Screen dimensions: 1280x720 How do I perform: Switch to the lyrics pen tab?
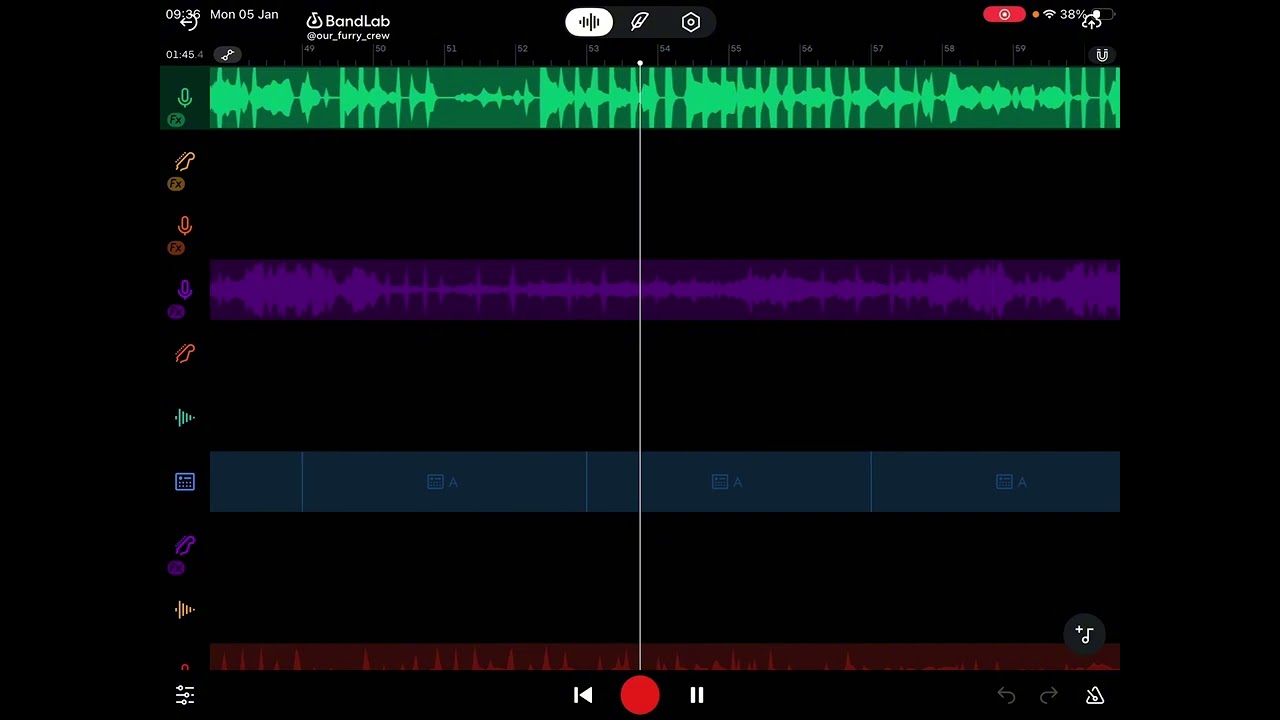(x=640, y=22)
